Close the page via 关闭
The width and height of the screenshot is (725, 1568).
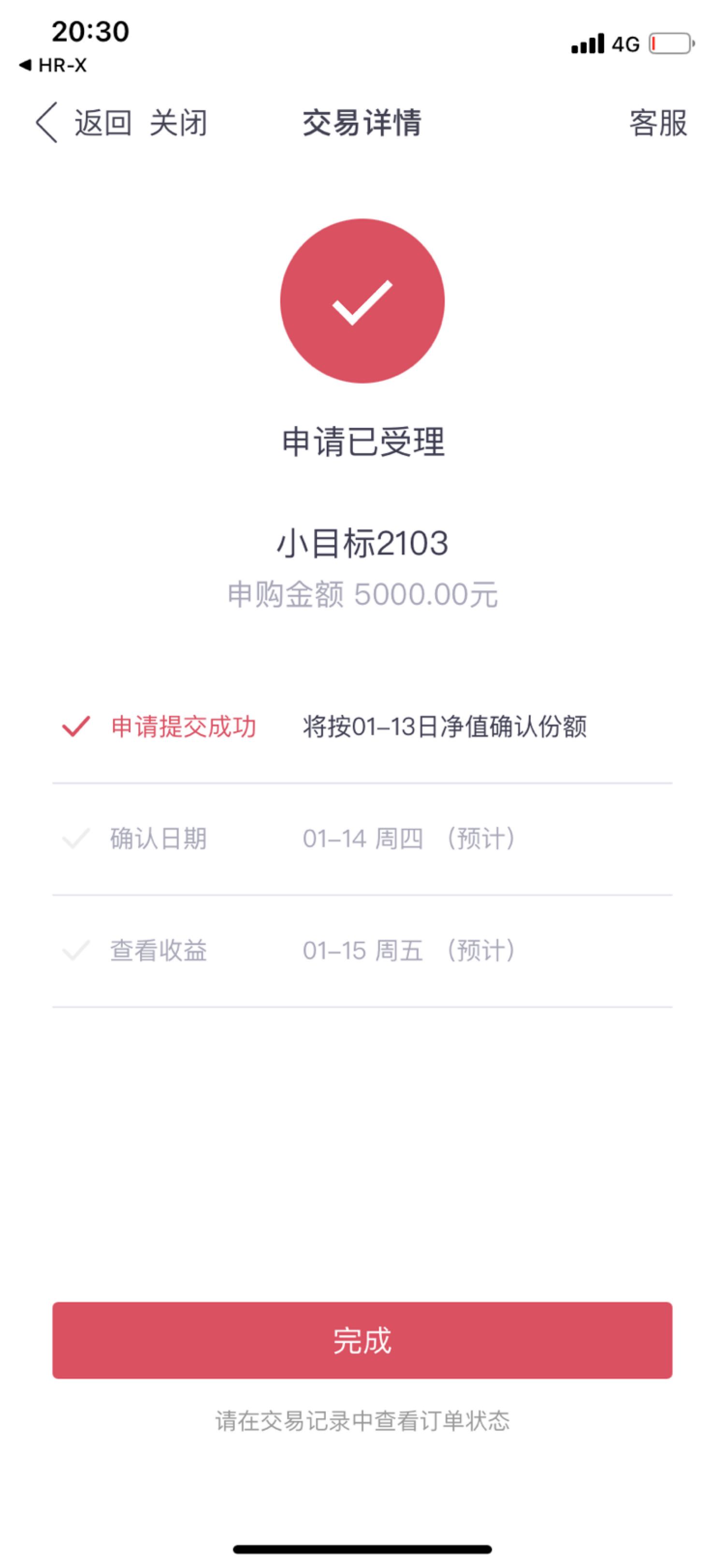click(x=178, y=123)
